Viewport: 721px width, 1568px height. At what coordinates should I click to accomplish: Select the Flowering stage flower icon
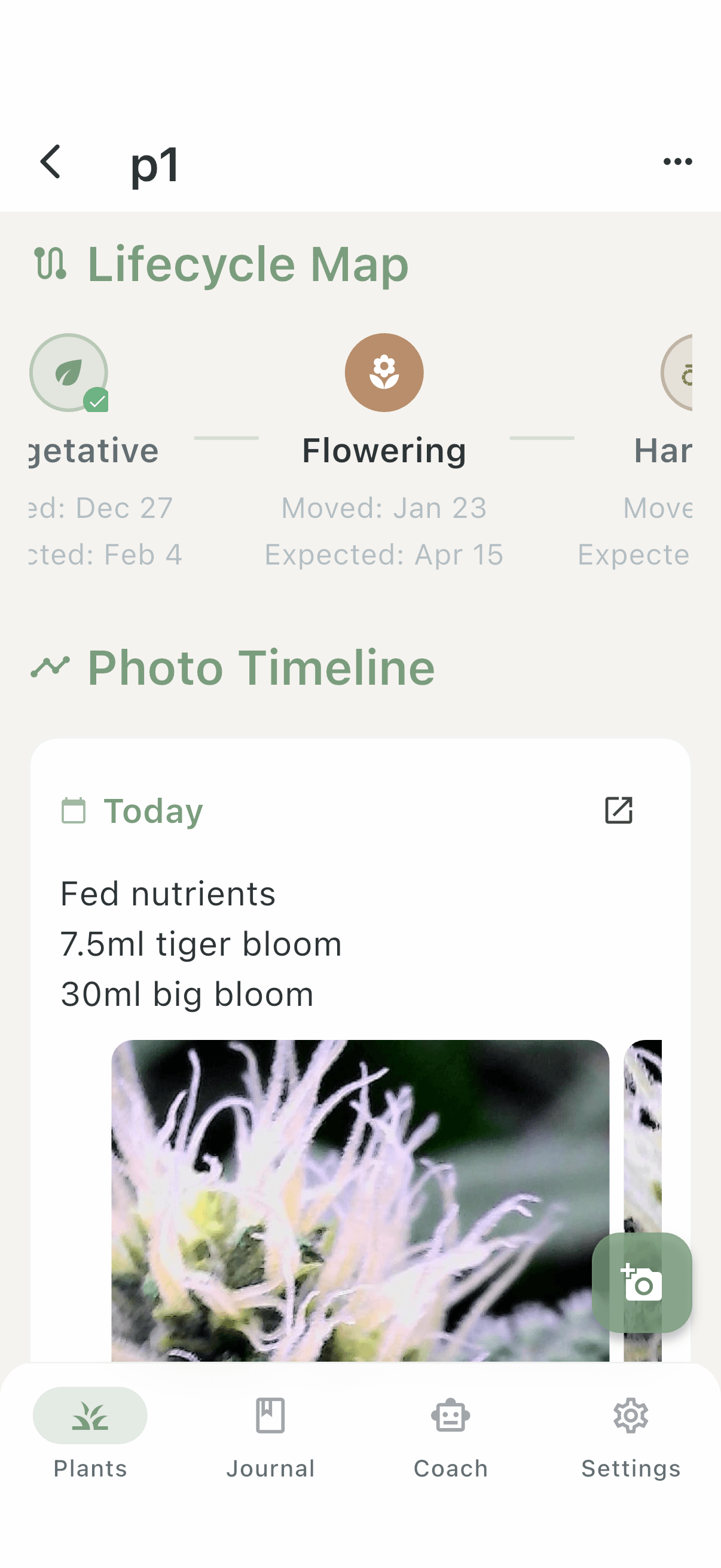click(383, 373)
